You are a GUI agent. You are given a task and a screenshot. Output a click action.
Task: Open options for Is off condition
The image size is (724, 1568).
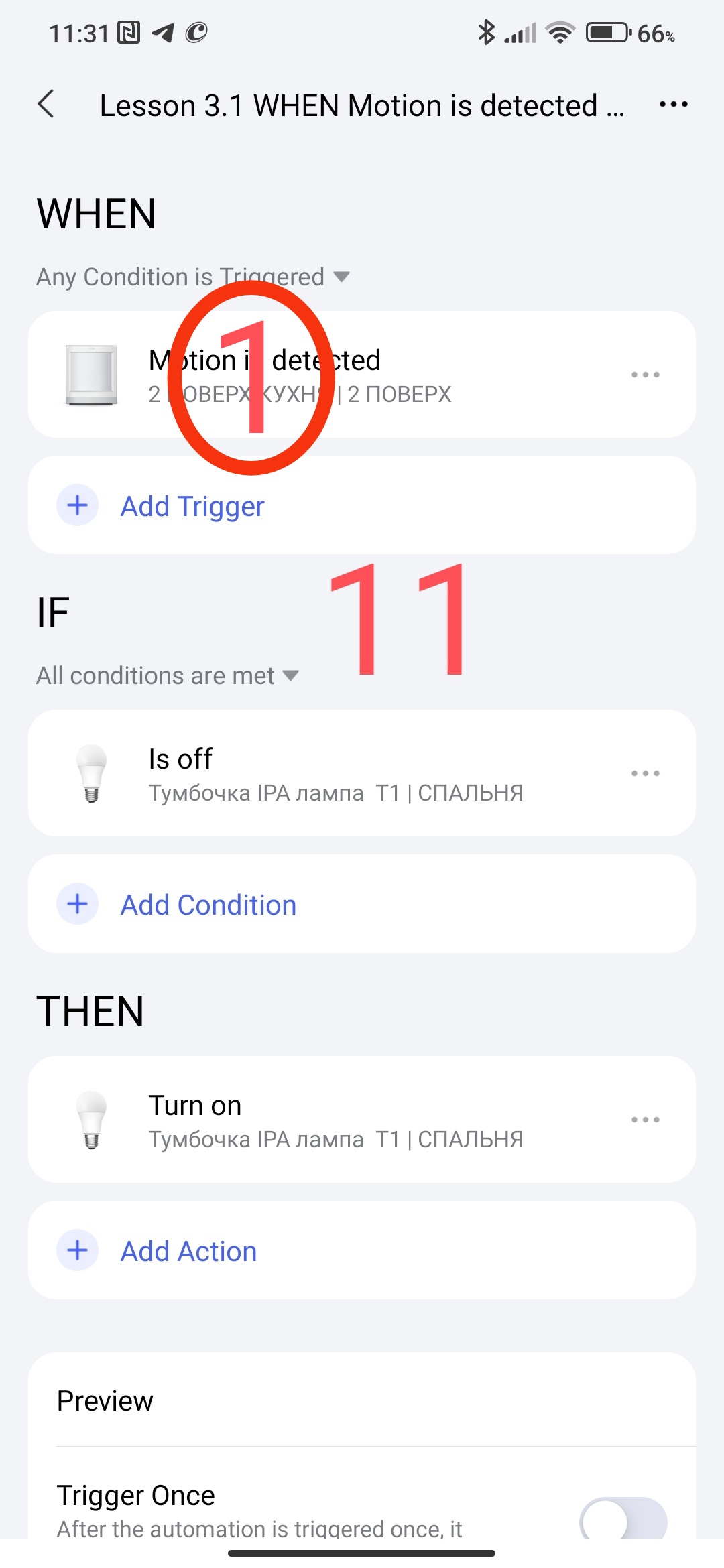(x=645, y=773)
